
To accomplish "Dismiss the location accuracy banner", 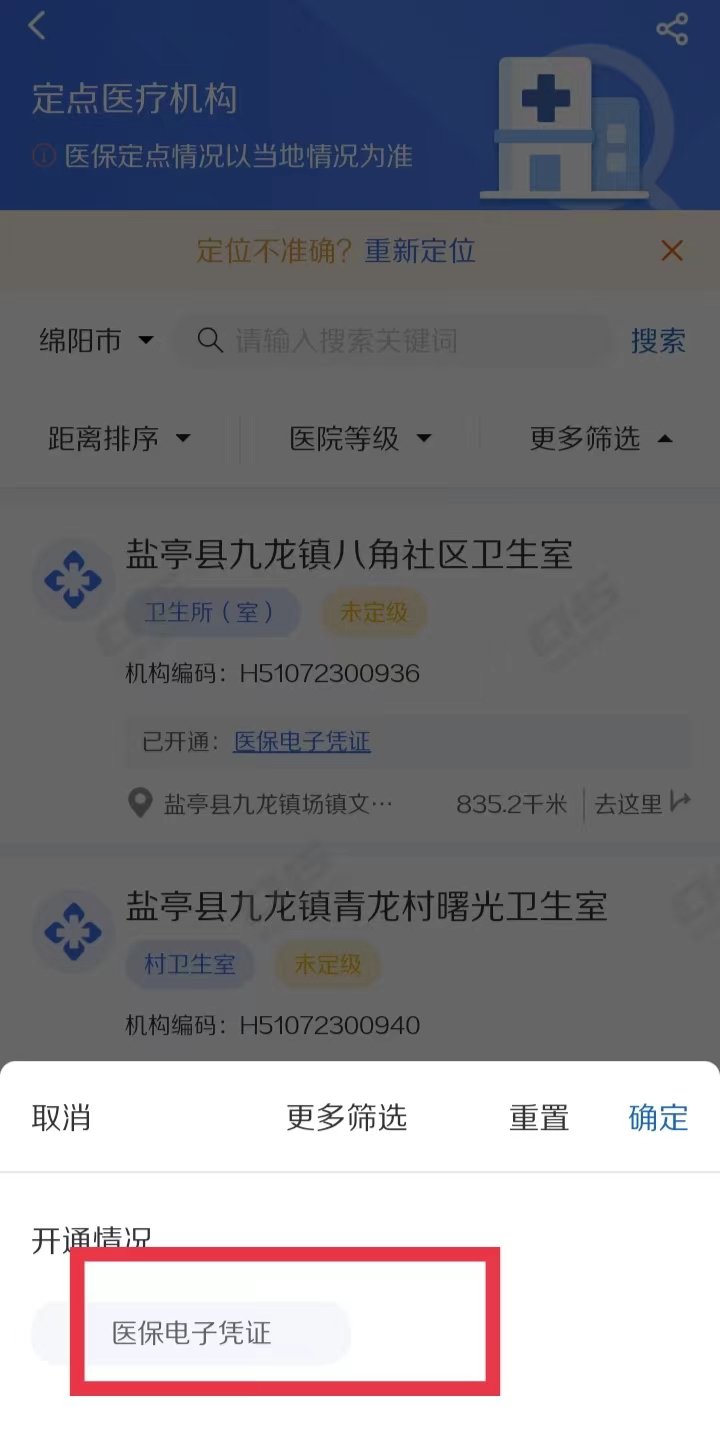I will 672,251.
